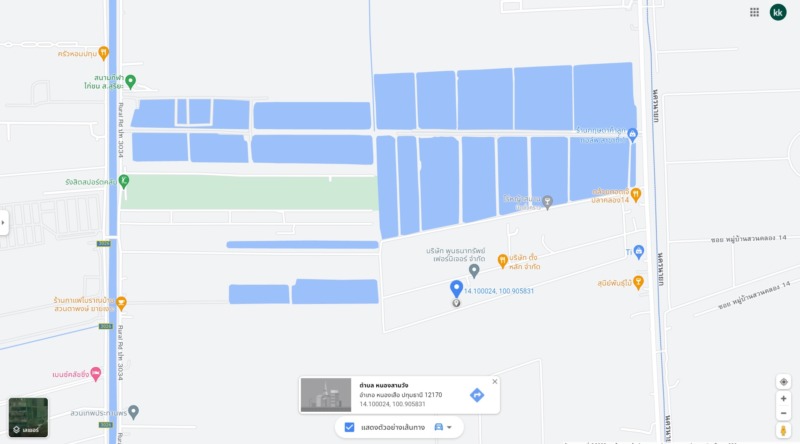Open the สนามกีฬา park marker
The width and height of the screenshot is (800, 444).
click(130, 81)
